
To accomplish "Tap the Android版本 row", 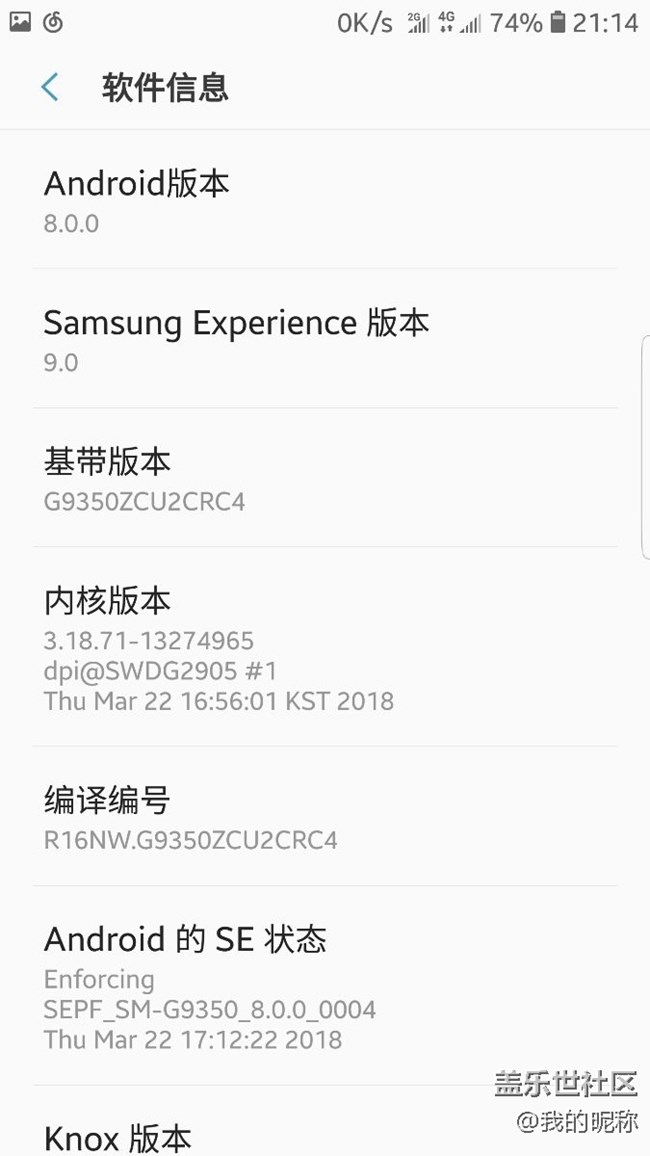I will pyautogui.click(x=324, y=201).
